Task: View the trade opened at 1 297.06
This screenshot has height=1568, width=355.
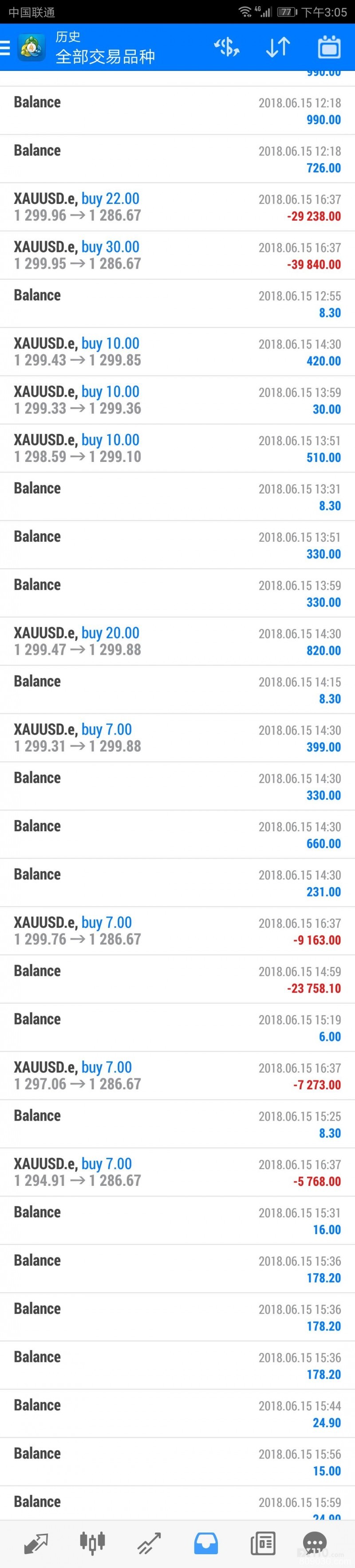Action: coord(177,1075)
